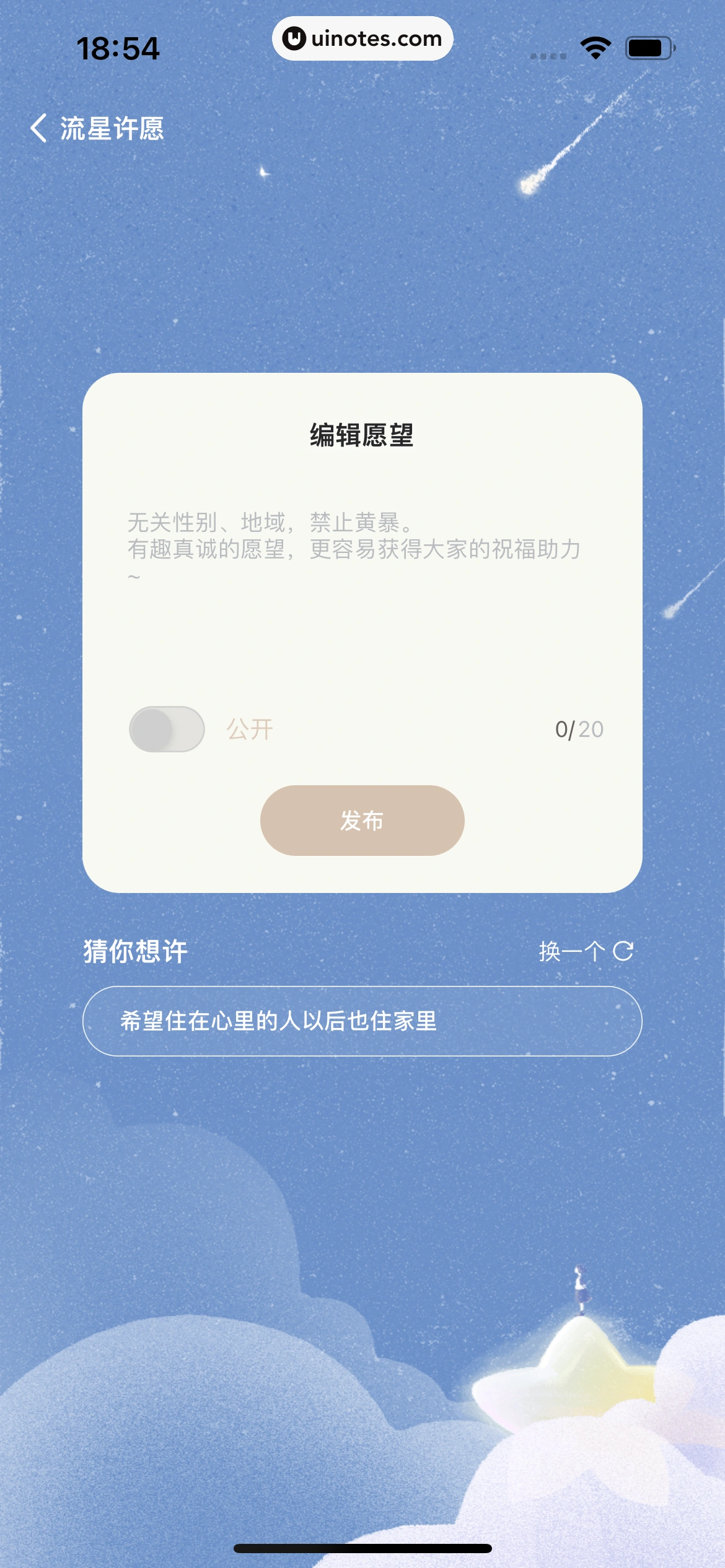Tap the 发布 button

pos(362,821)
